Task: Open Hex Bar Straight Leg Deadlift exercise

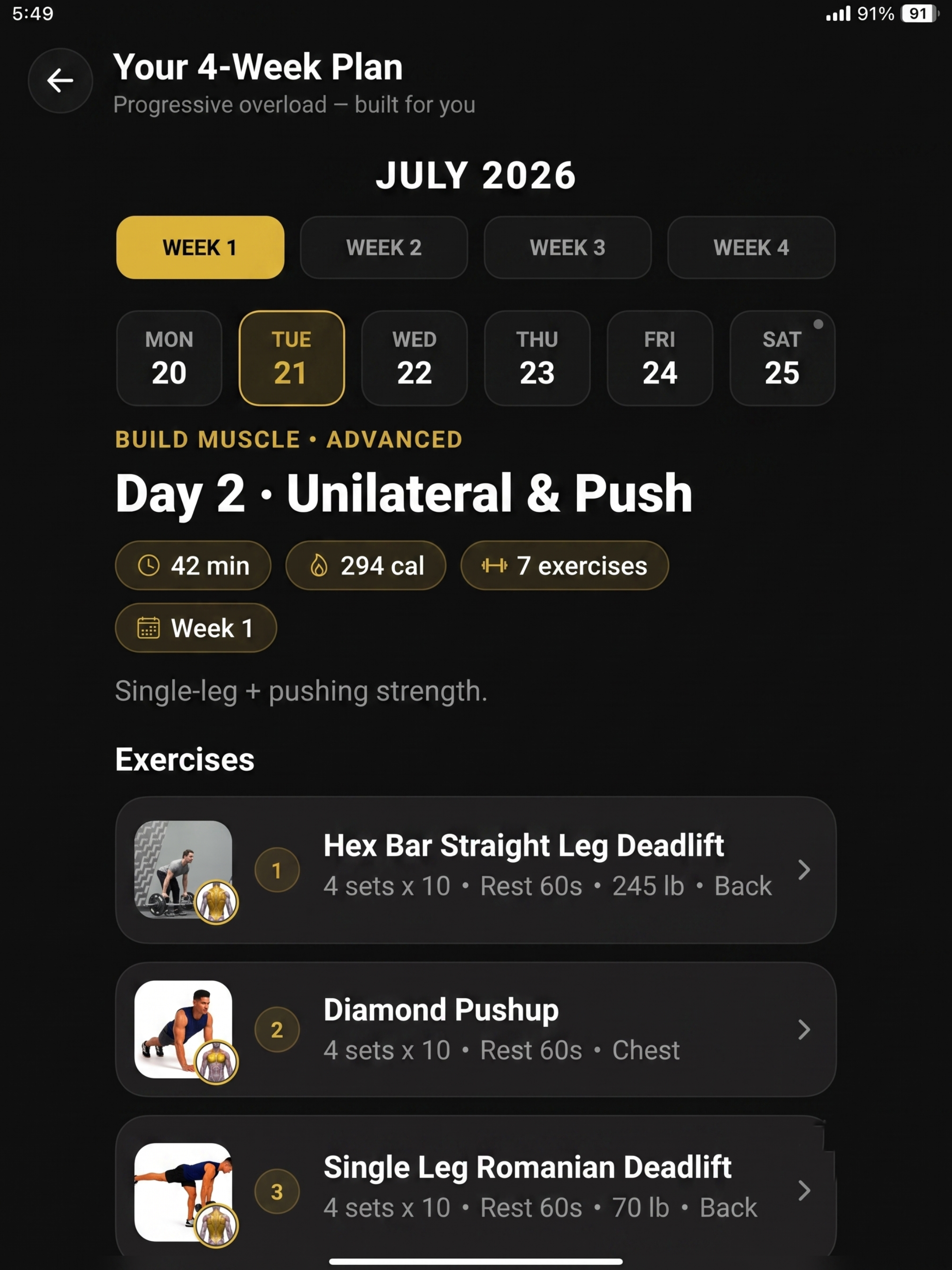Action: (476, 870)
